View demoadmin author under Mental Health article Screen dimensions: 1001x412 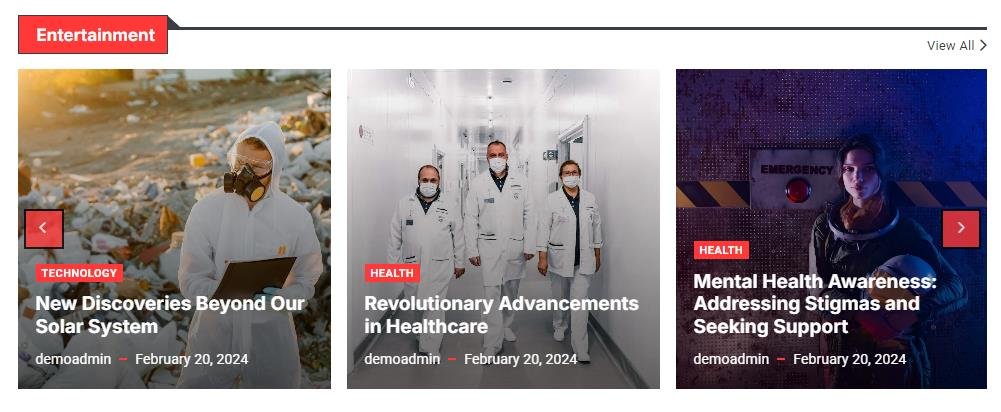pyautogui.click(x=731, y=359)
